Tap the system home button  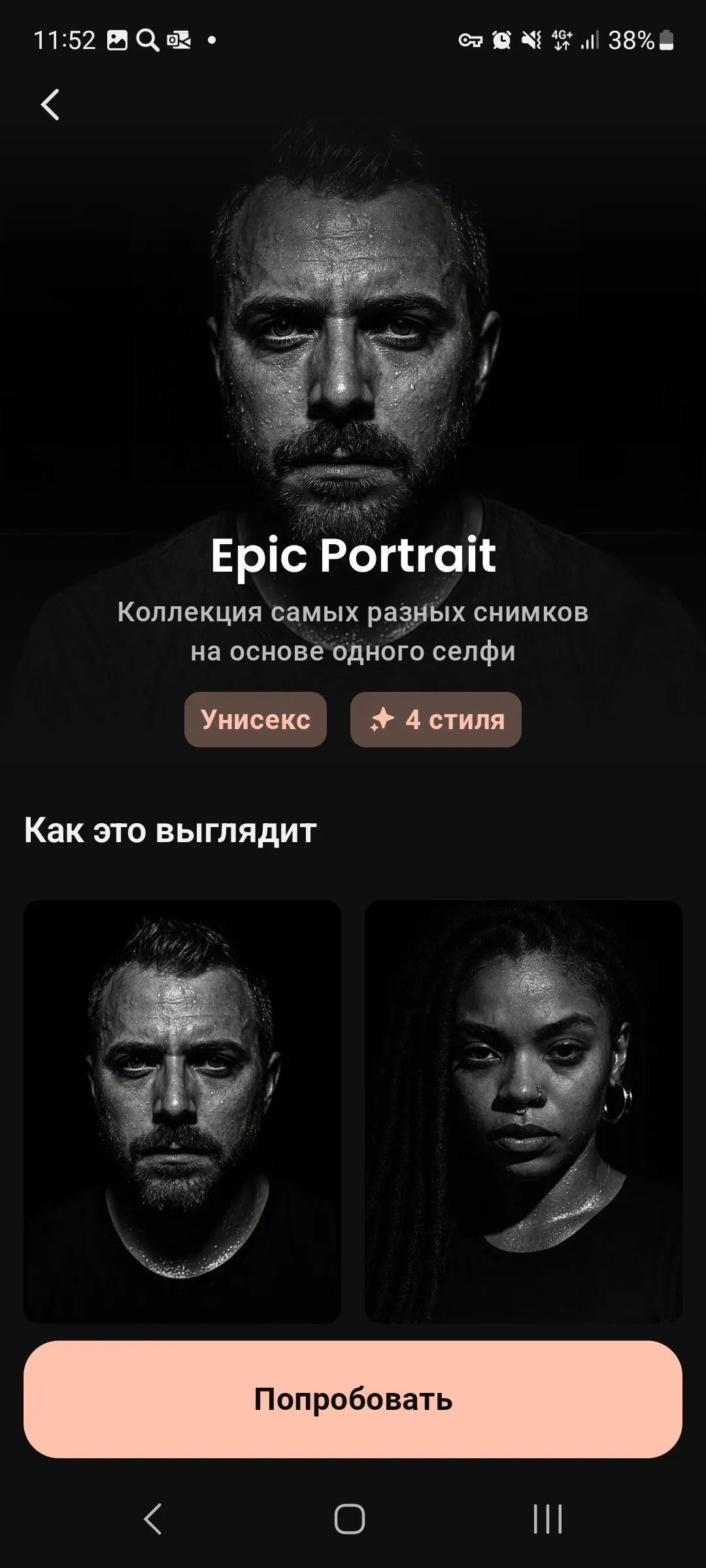[x=350, y=1519]
